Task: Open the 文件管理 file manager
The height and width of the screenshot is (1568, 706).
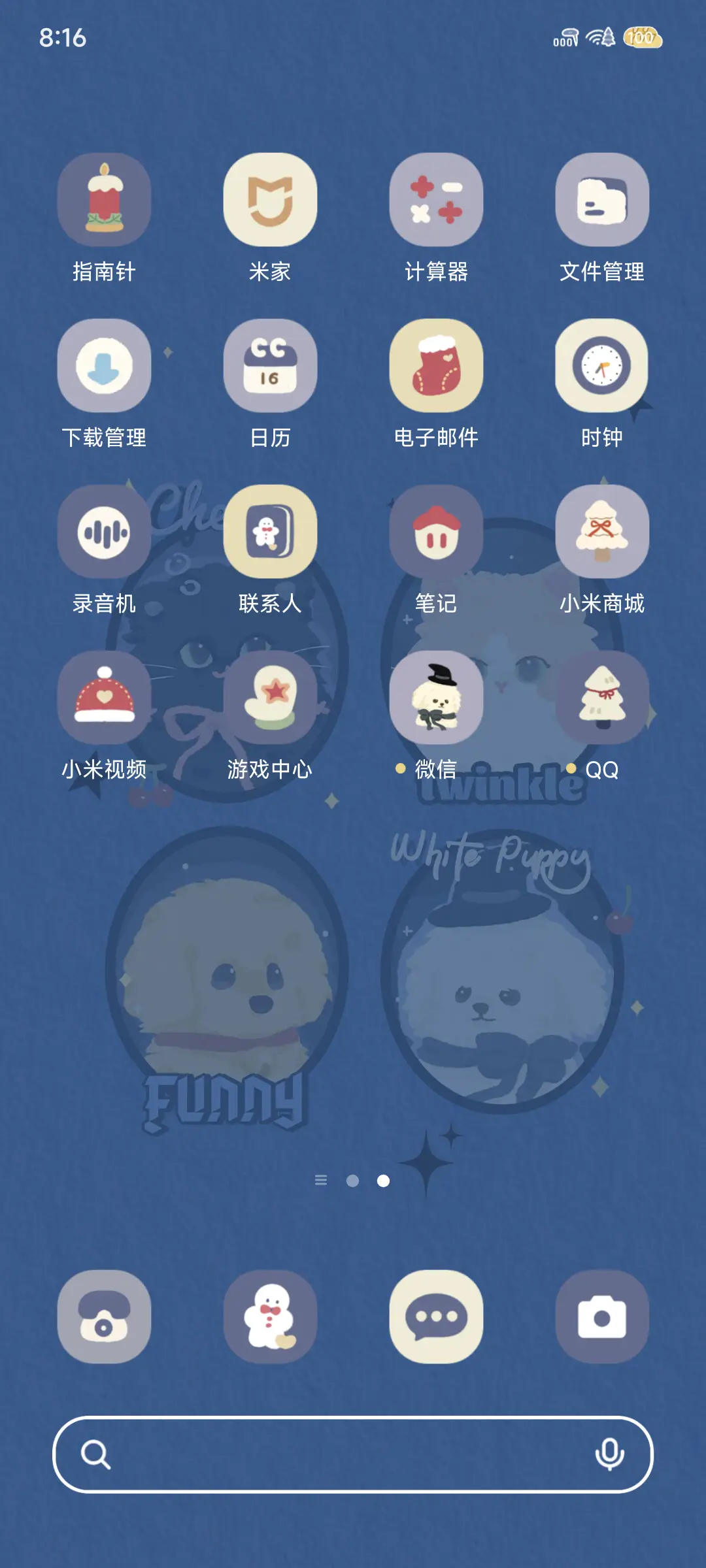Action: point(602,201)
